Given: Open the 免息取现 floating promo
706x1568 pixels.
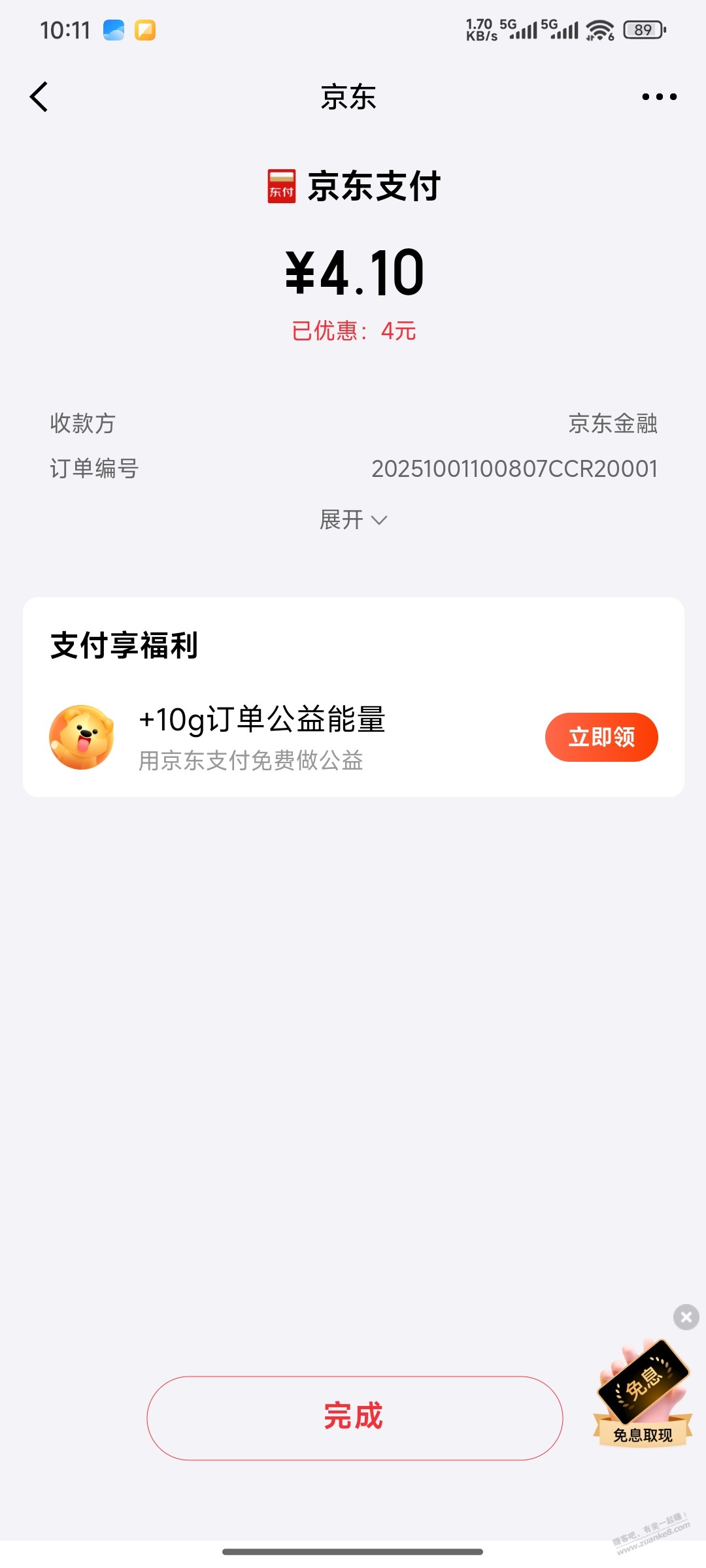Looking at the screenshot, I should click(x=643, y=1395).
